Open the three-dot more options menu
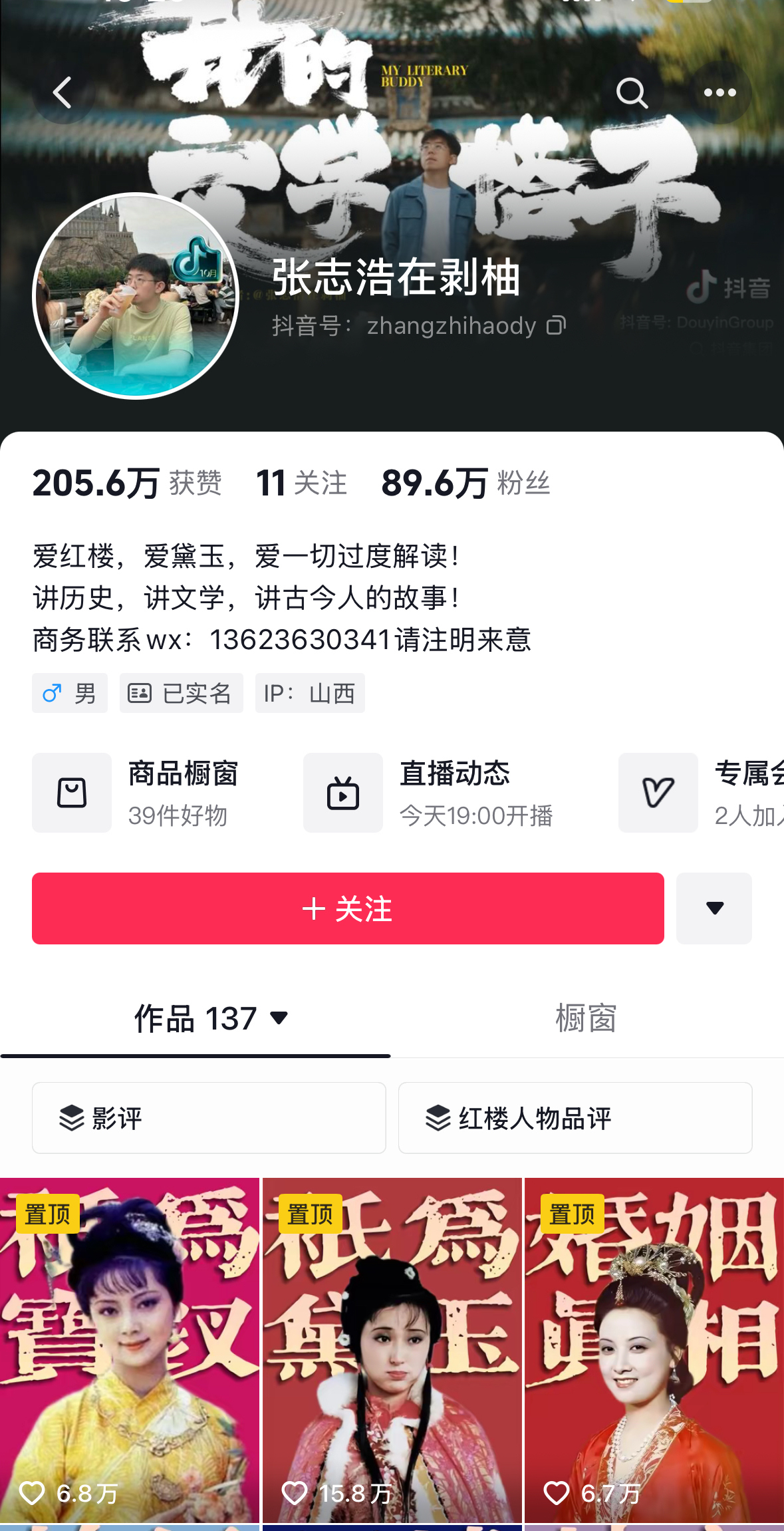Screen dimensions: 784x1531 point(720,92)
